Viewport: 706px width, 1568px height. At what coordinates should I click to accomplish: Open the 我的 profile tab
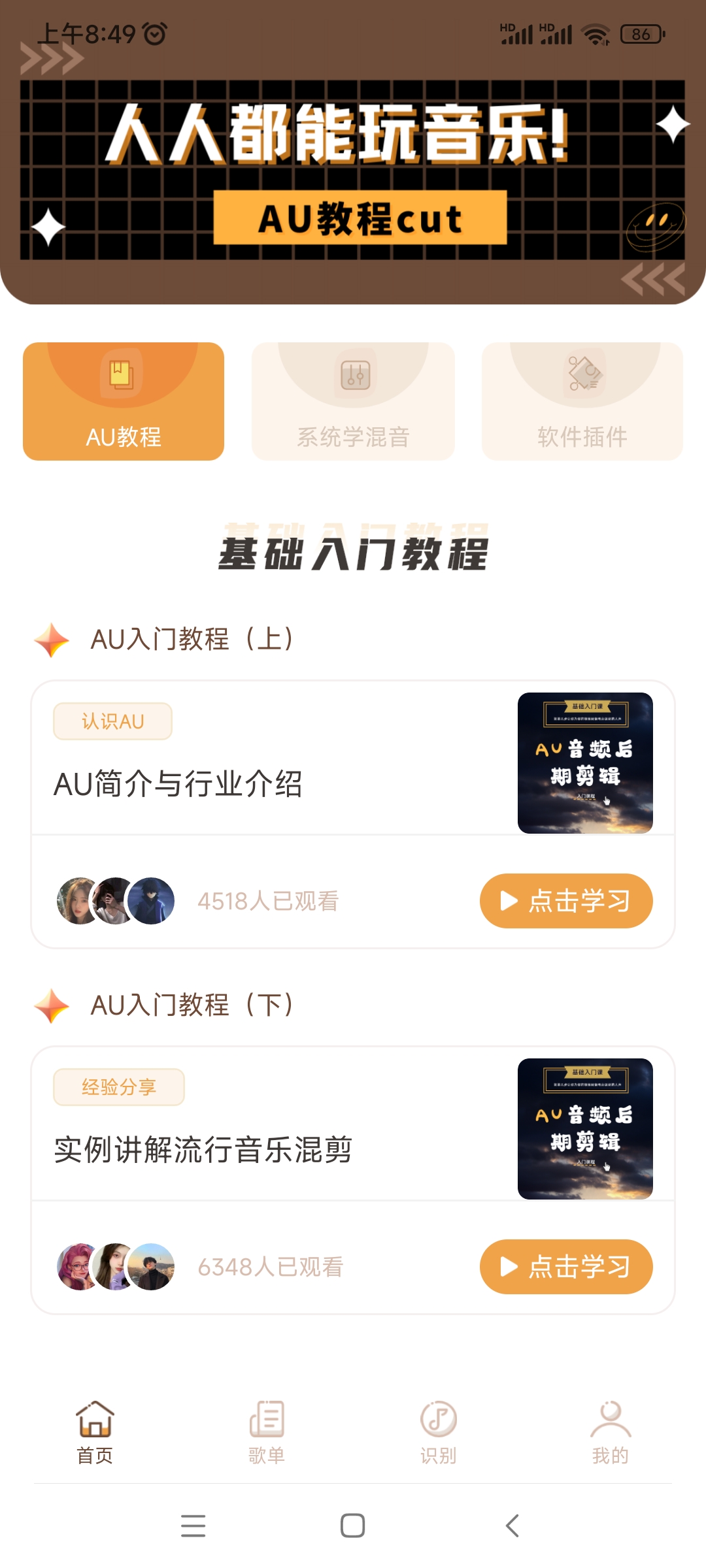click(610, 1432)
